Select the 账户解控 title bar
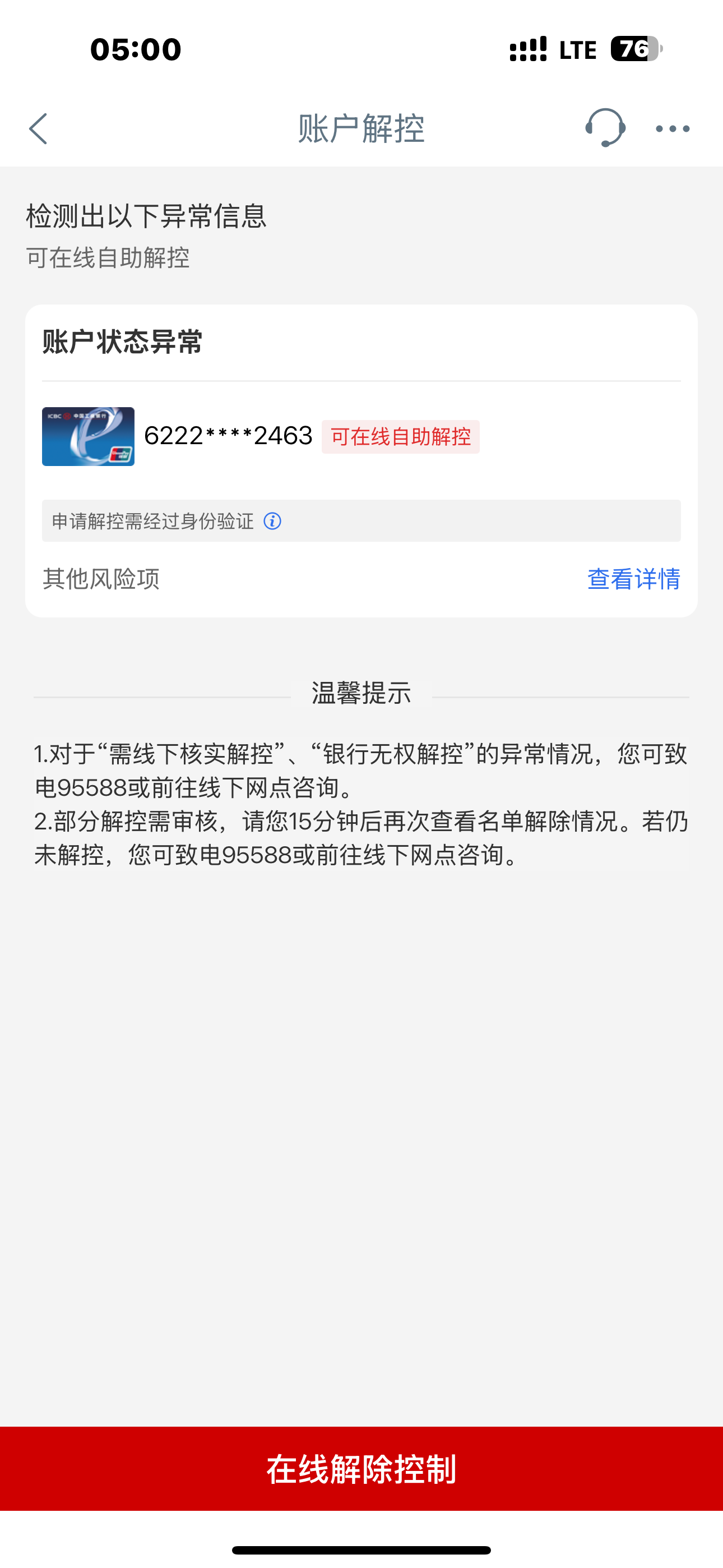723x1568 pixels. (361, 128)
